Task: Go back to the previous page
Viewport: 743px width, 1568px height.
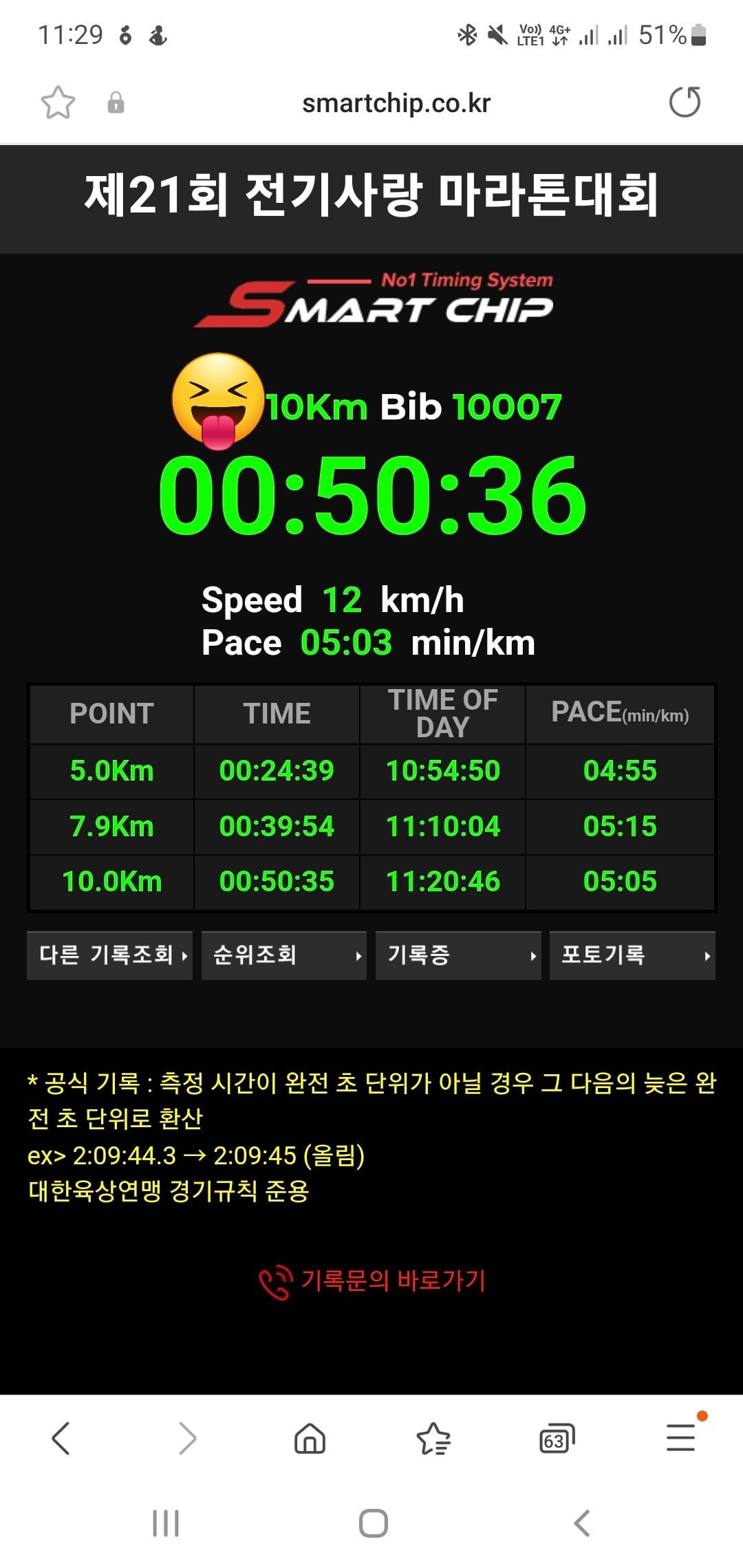Action: point(61,1438)
